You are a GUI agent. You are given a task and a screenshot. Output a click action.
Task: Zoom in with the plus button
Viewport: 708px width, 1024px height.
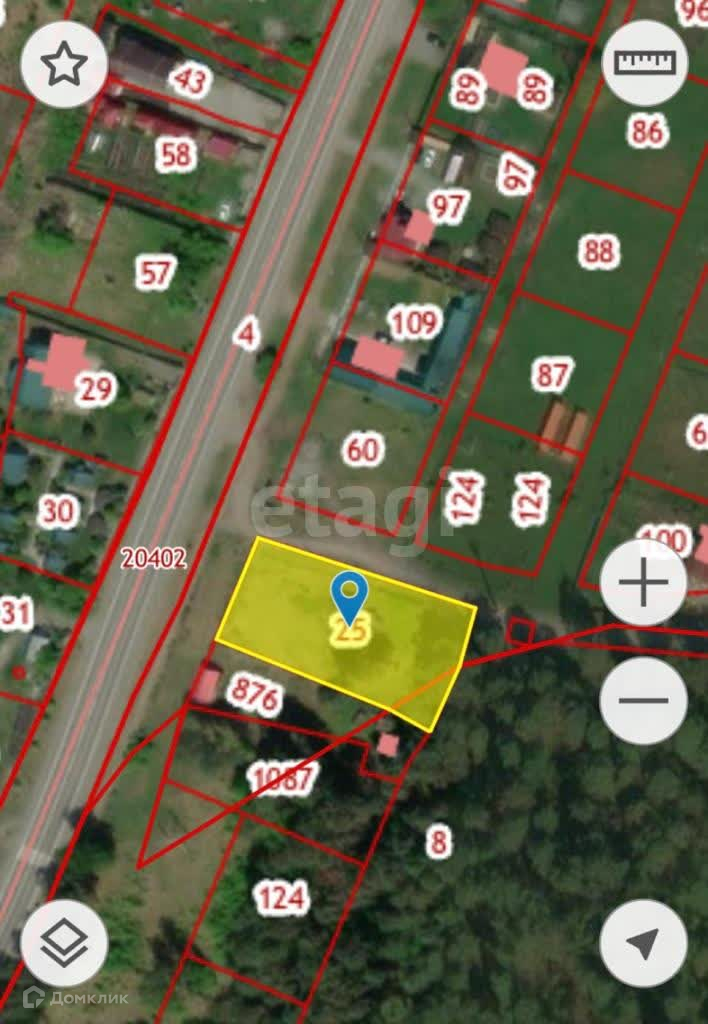643,583
